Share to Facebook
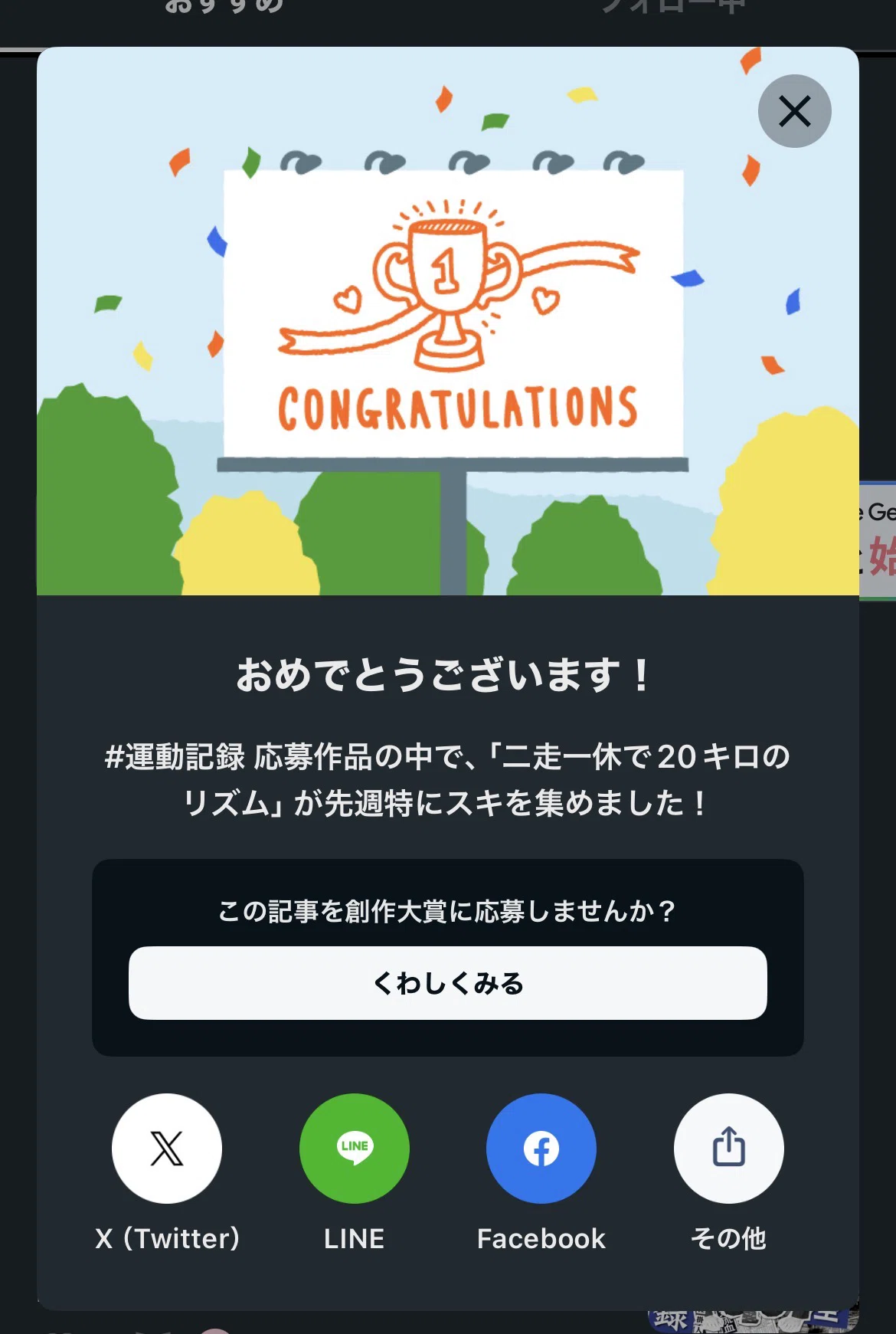Screen dimensions: 896x1334 pyautogui.click(x=541, y=1149)
